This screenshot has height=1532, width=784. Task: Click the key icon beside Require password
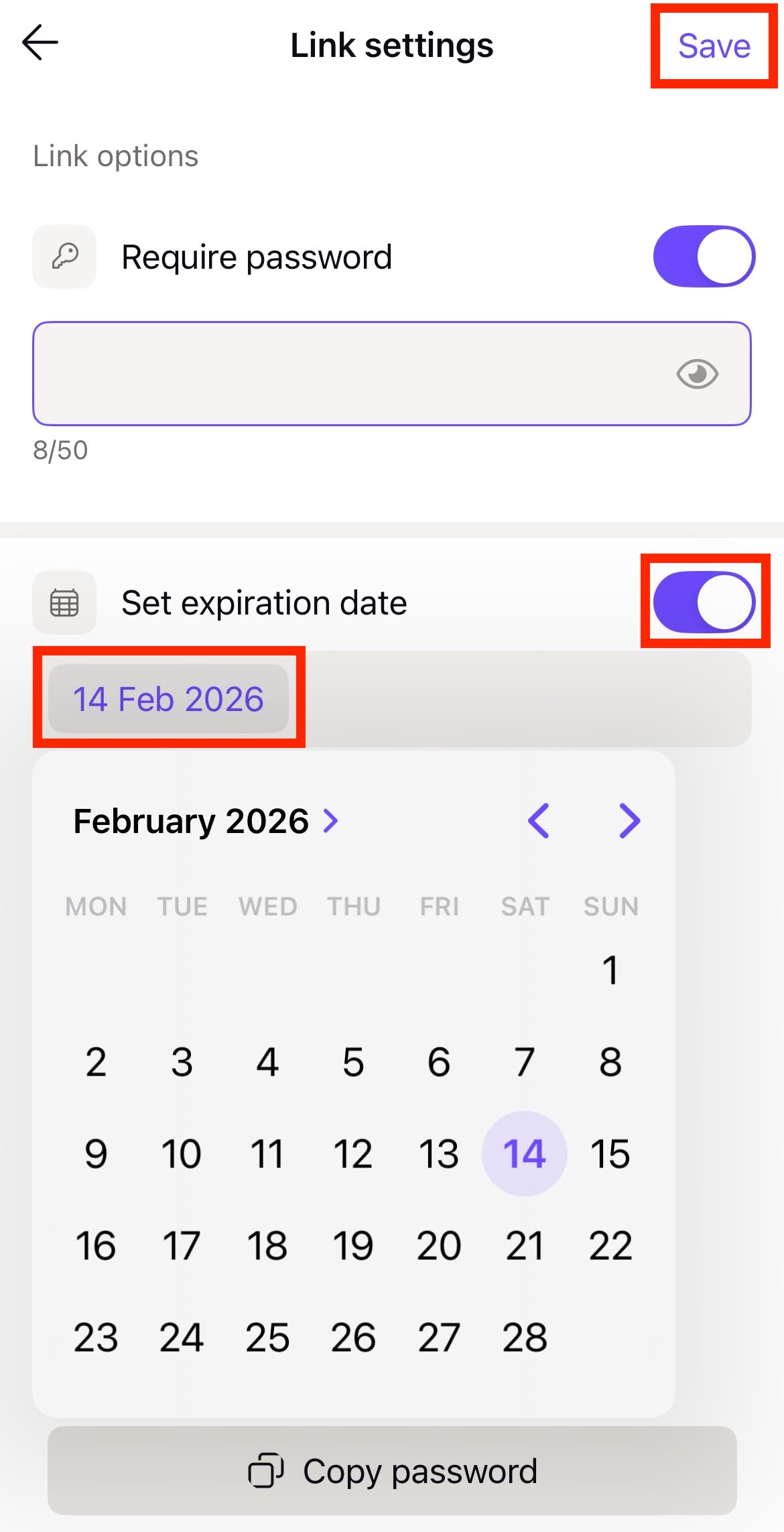[x=64, y=256]
